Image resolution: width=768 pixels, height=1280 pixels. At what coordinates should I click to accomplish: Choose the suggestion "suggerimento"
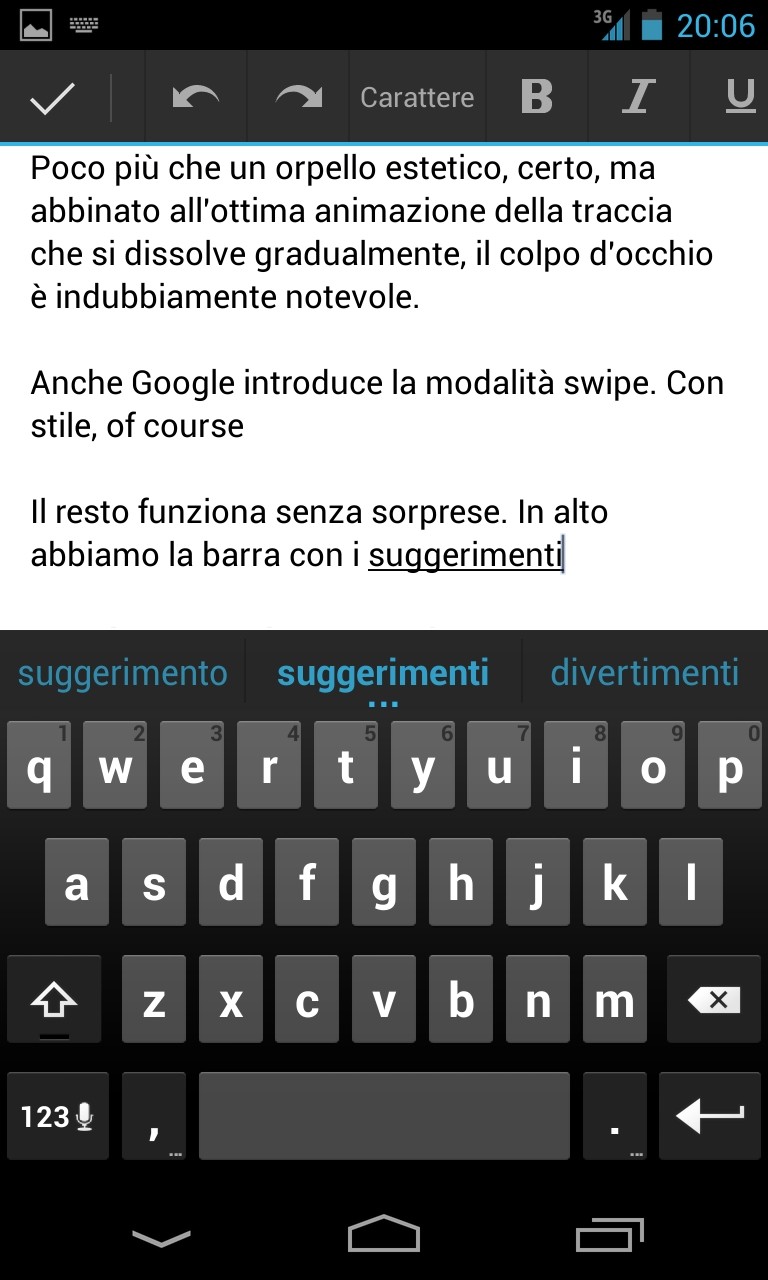tap(123, 673)
